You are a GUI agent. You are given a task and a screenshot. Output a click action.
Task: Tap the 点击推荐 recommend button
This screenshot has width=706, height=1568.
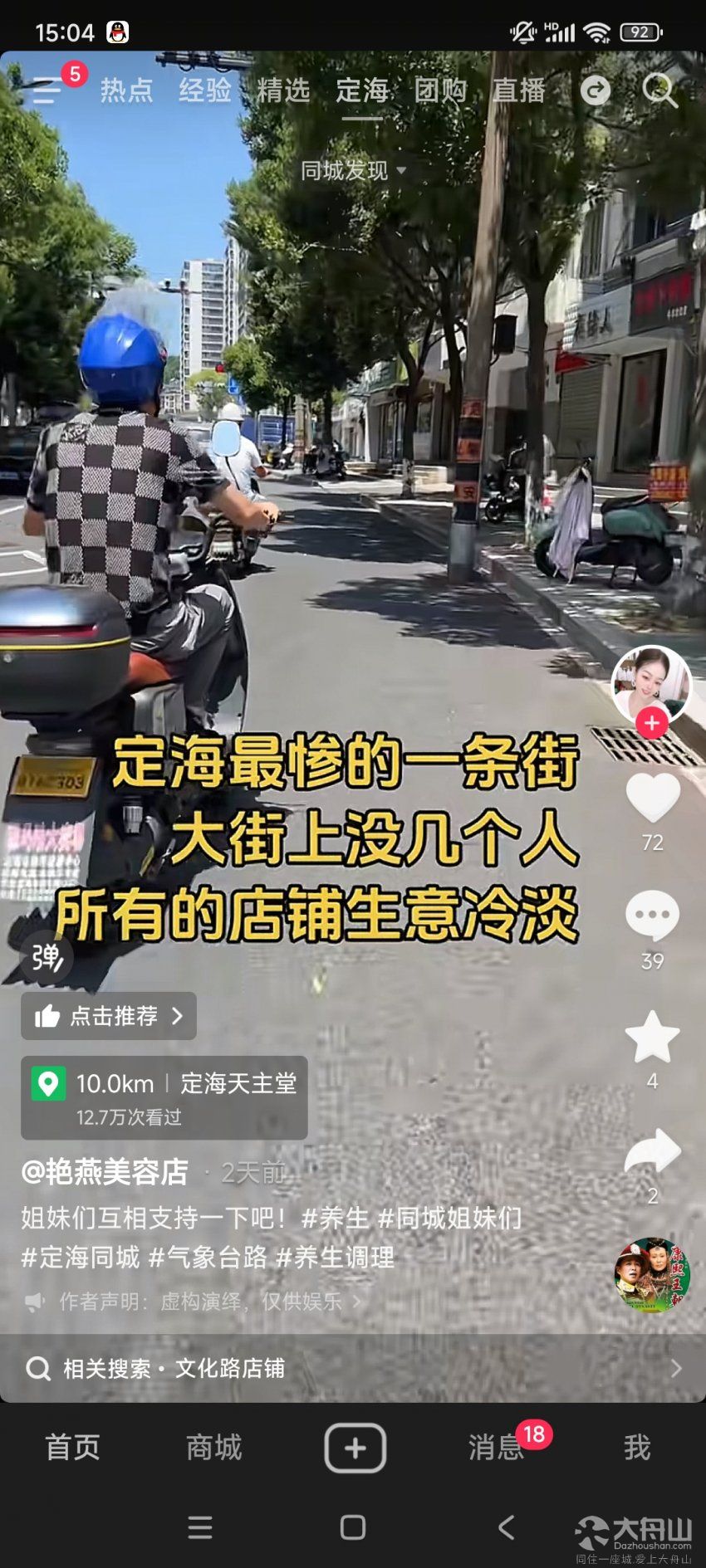tap(109, 1015)
